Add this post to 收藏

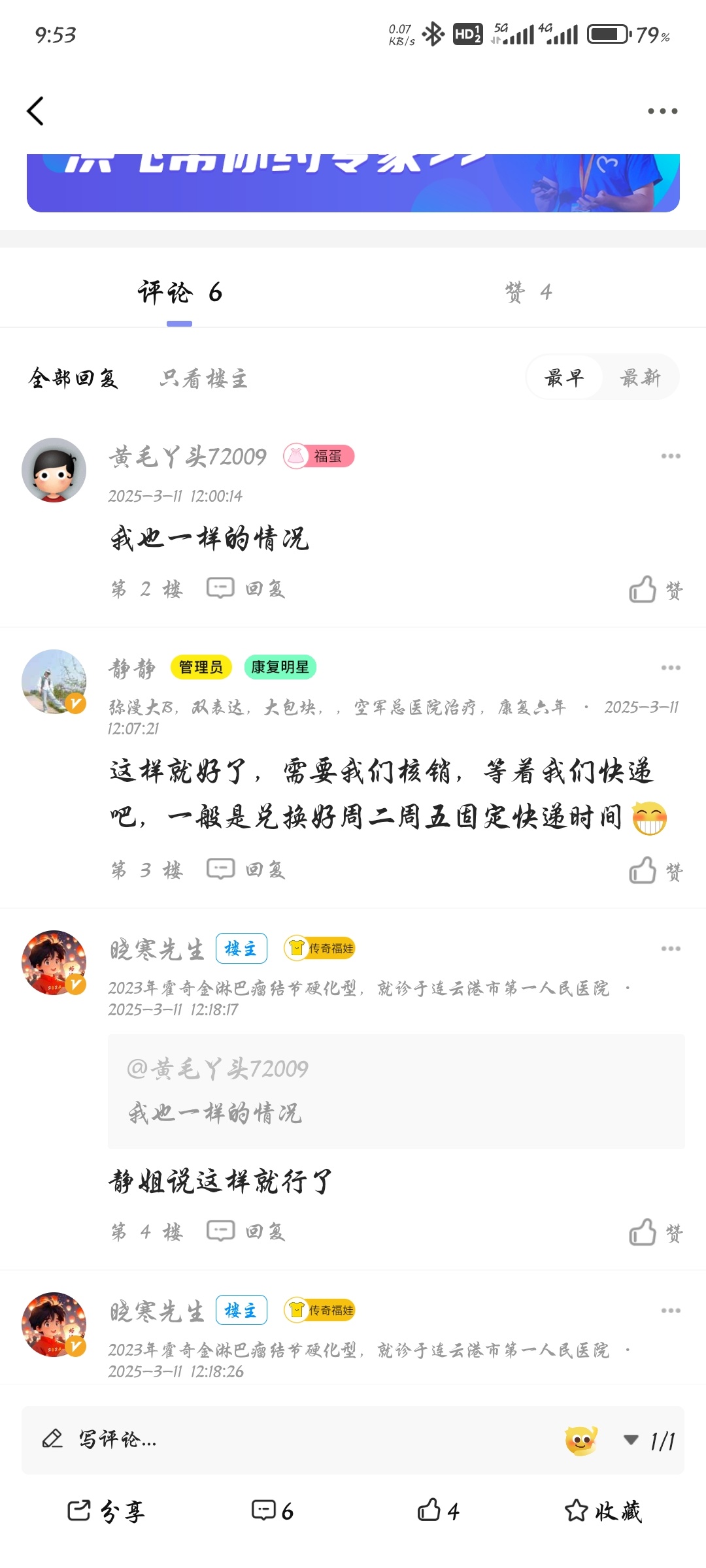[603, 1511]
